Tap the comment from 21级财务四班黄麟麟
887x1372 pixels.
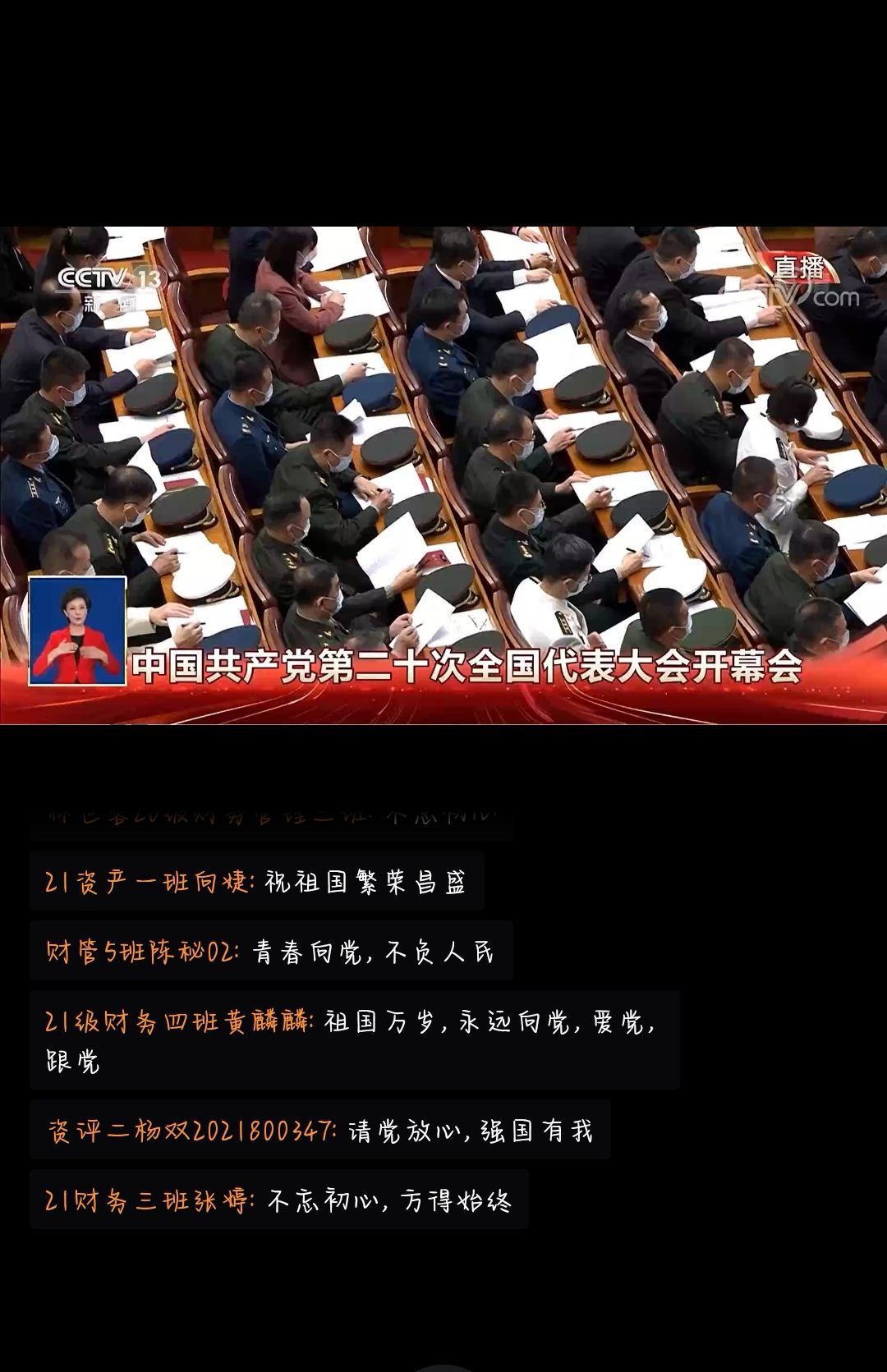[353, 1040]
